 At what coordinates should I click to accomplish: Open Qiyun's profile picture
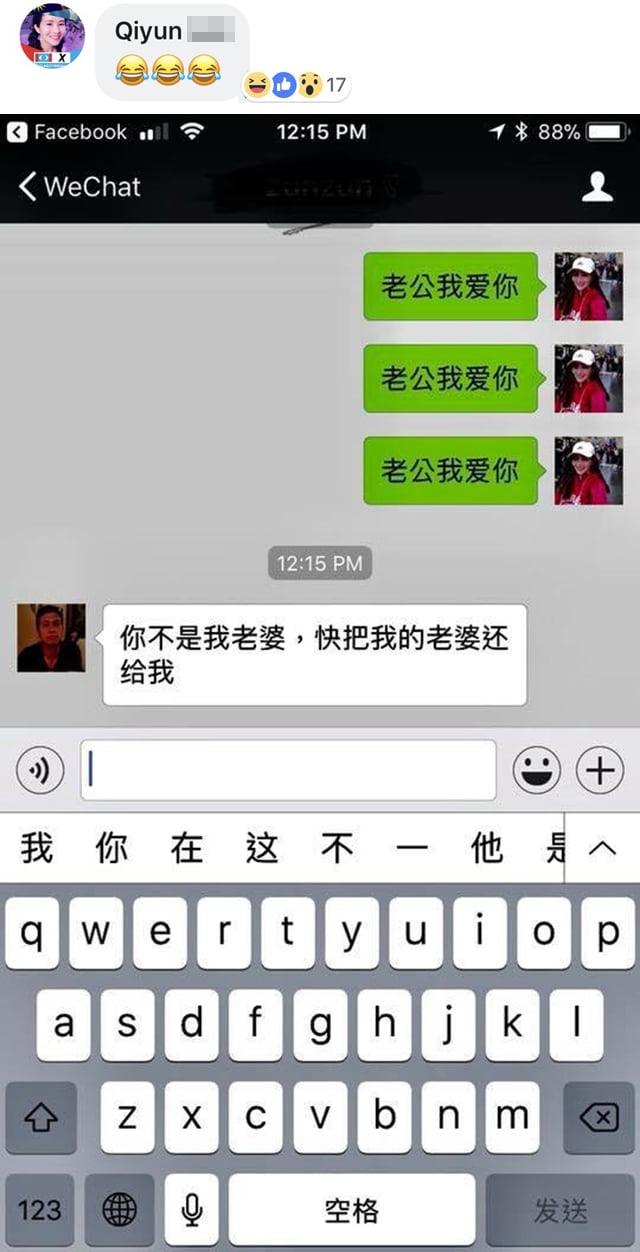(x=52, y=37)
